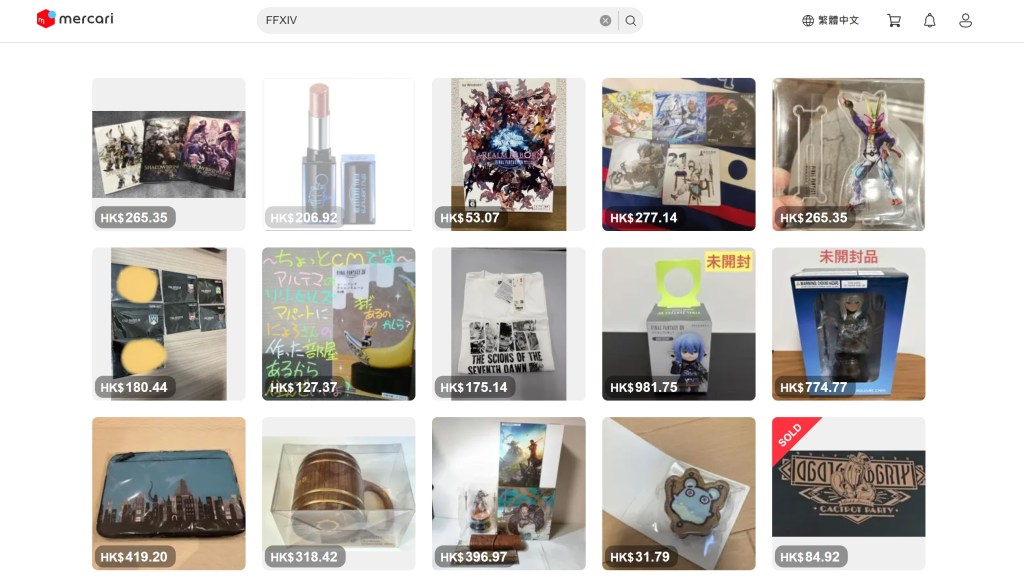The height and width of the screenshot is (582, 1024).
Task: View the HK$318.42 wooden mug listing
Action: pos(338,494)
